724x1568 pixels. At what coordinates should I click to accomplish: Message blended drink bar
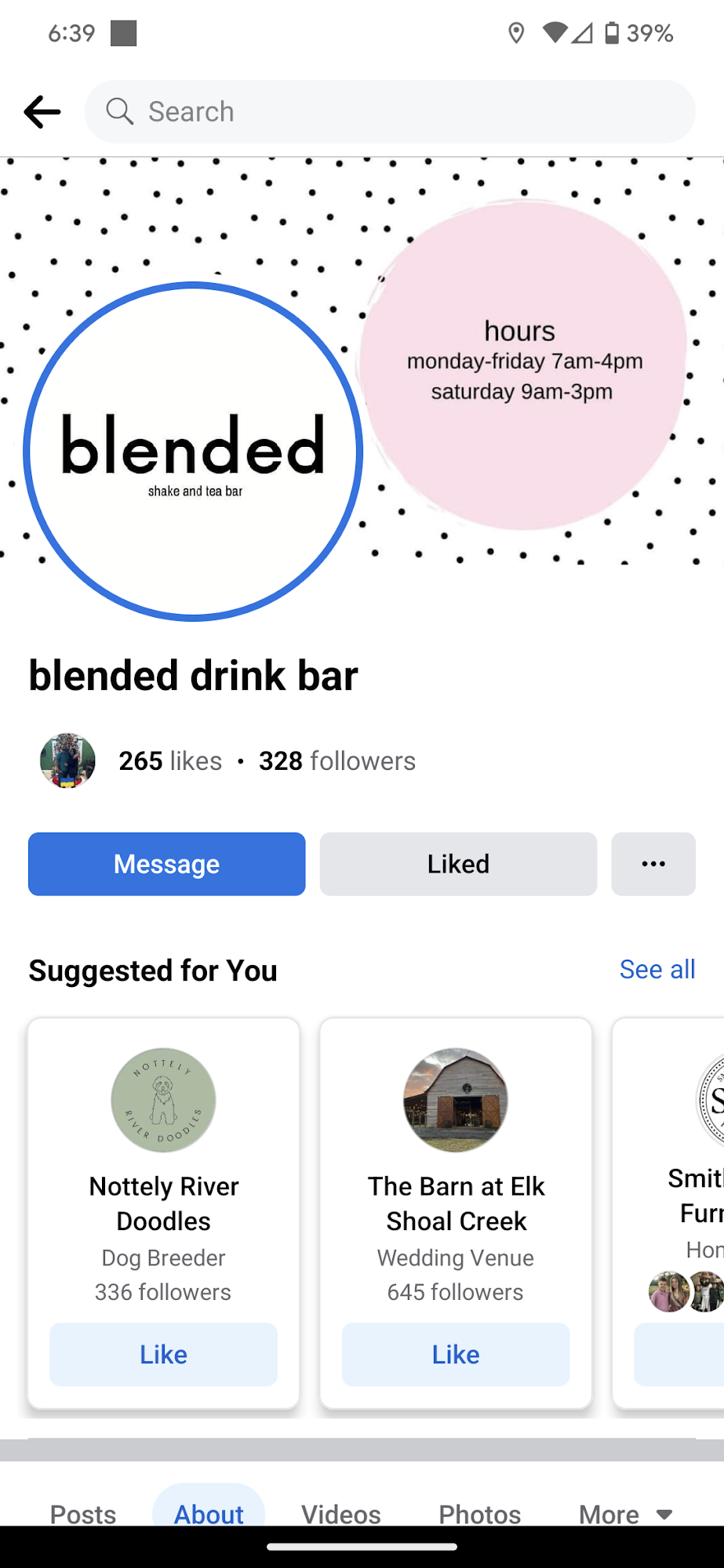pyautogui.click(x=167, y=864)
